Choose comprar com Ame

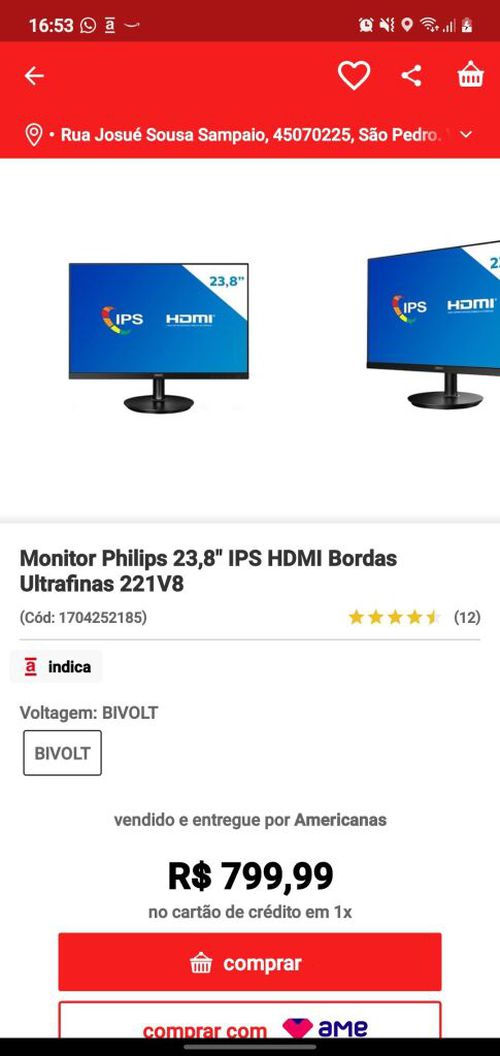[250, 1020]
